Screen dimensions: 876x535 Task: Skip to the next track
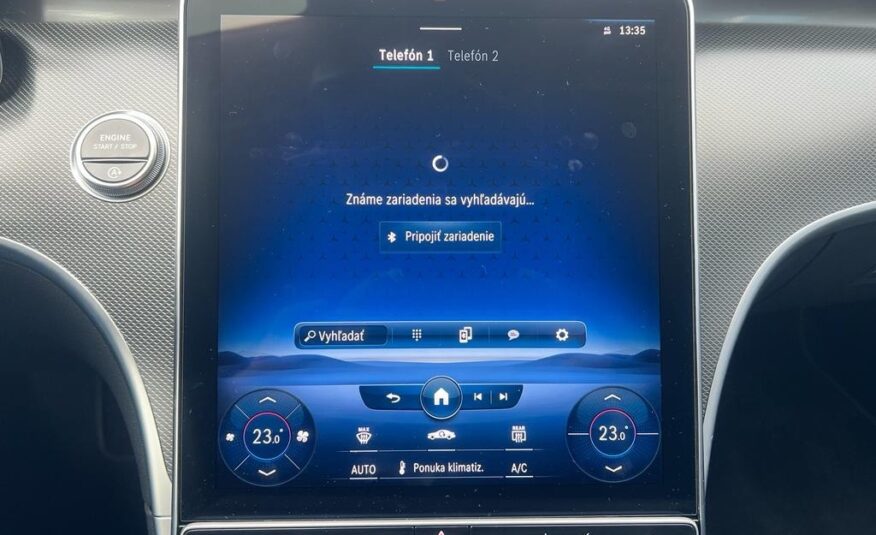pyautogui.click(x=504, y=397)
